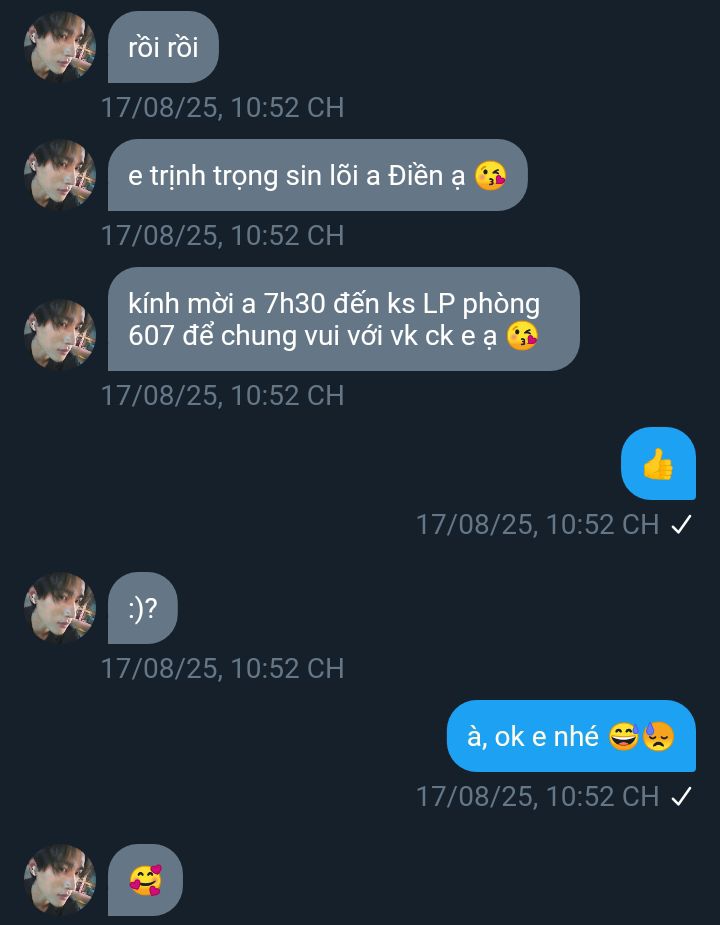Open sender's avatar beside the "rồi rồi" message
This screenshot has width=720, height=925.
tap(60, 47)
